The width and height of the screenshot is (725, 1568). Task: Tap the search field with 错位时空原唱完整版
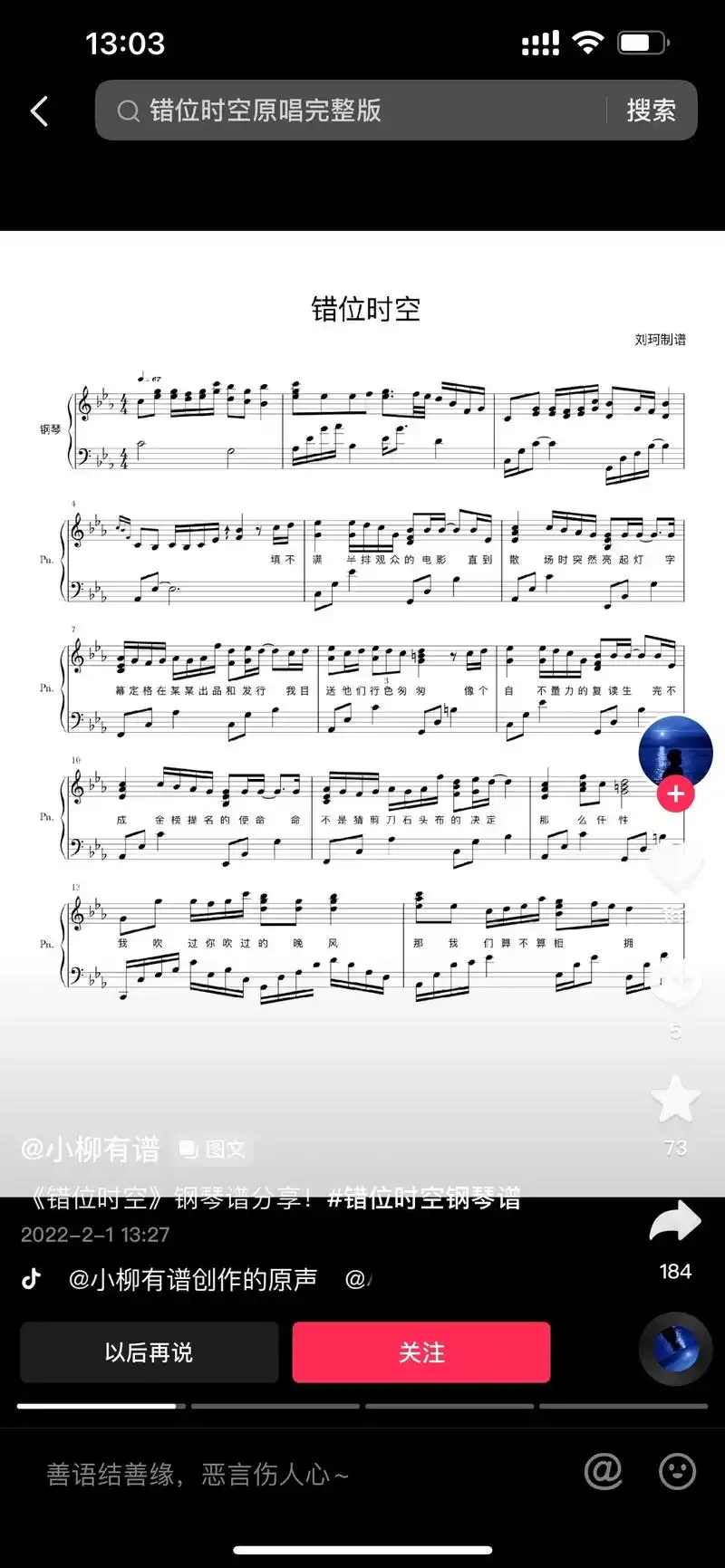pyautogui.click(x=353, y=111)
